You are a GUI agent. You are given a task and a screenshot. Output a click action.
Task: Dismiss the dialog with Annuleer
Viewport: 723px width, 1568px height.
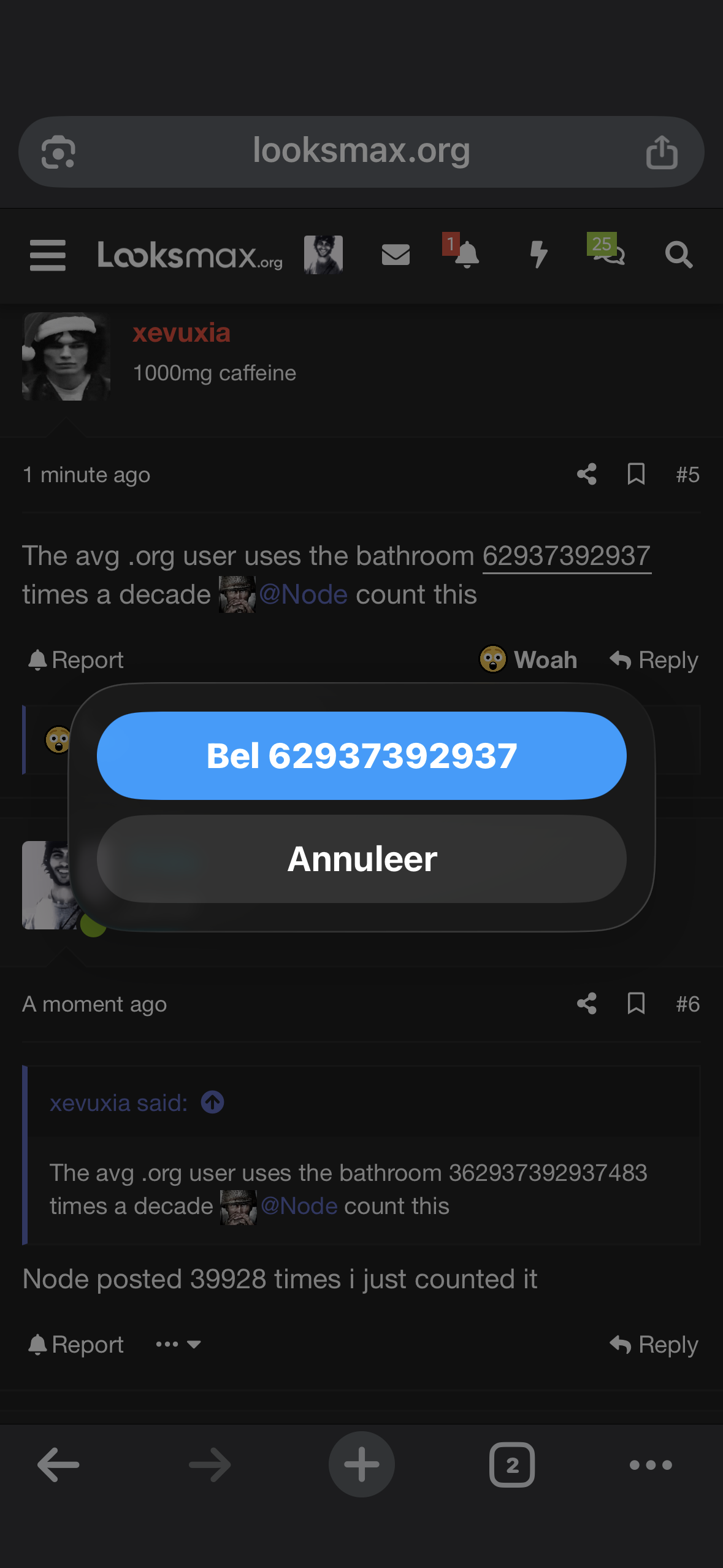361,859
